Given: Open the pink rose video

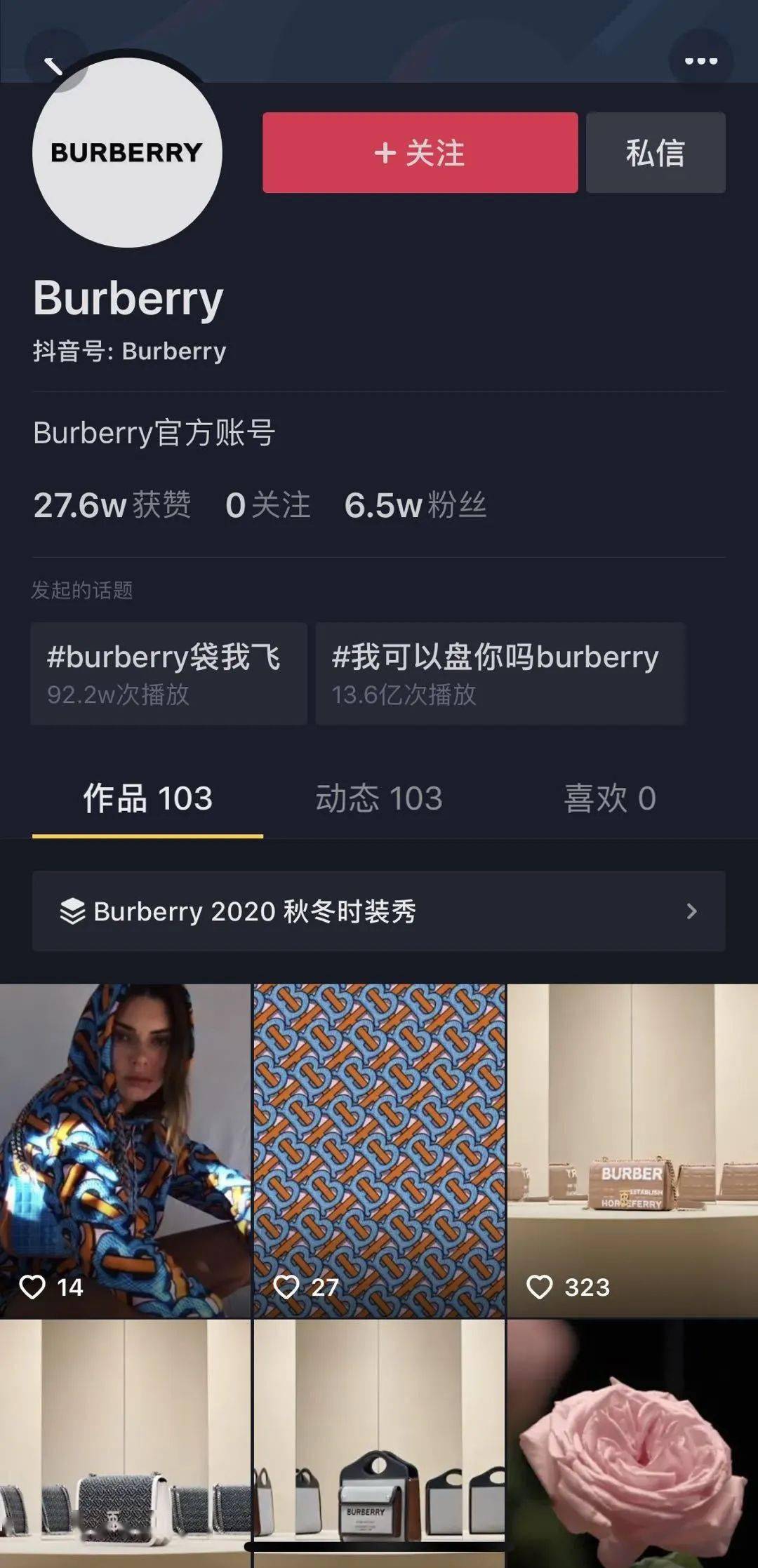Looking at the screenshot, I should tap(632, 1444).
